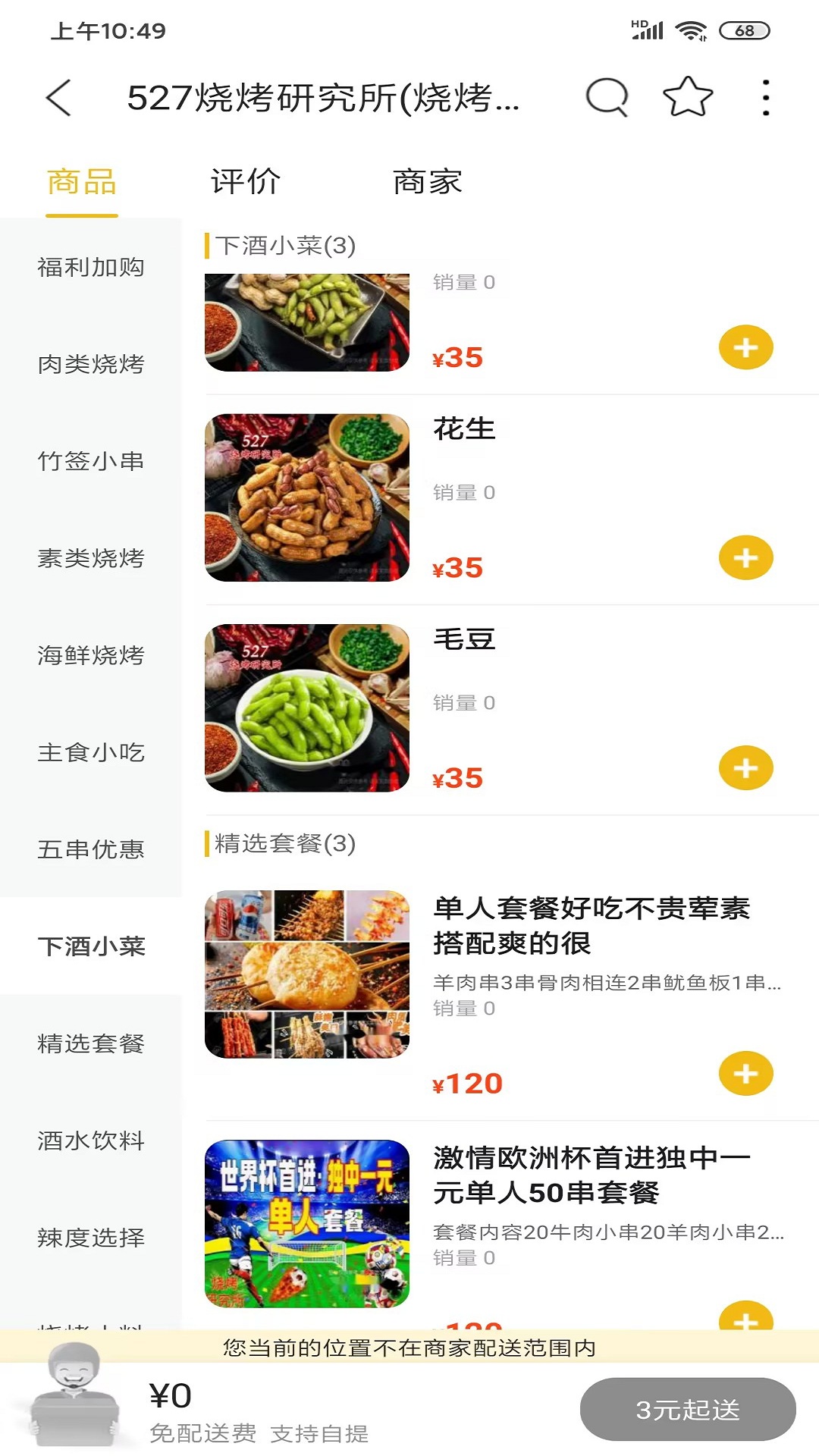
Task: Open the 毛豆 product thumbnail
Action: tap(307, 709)
